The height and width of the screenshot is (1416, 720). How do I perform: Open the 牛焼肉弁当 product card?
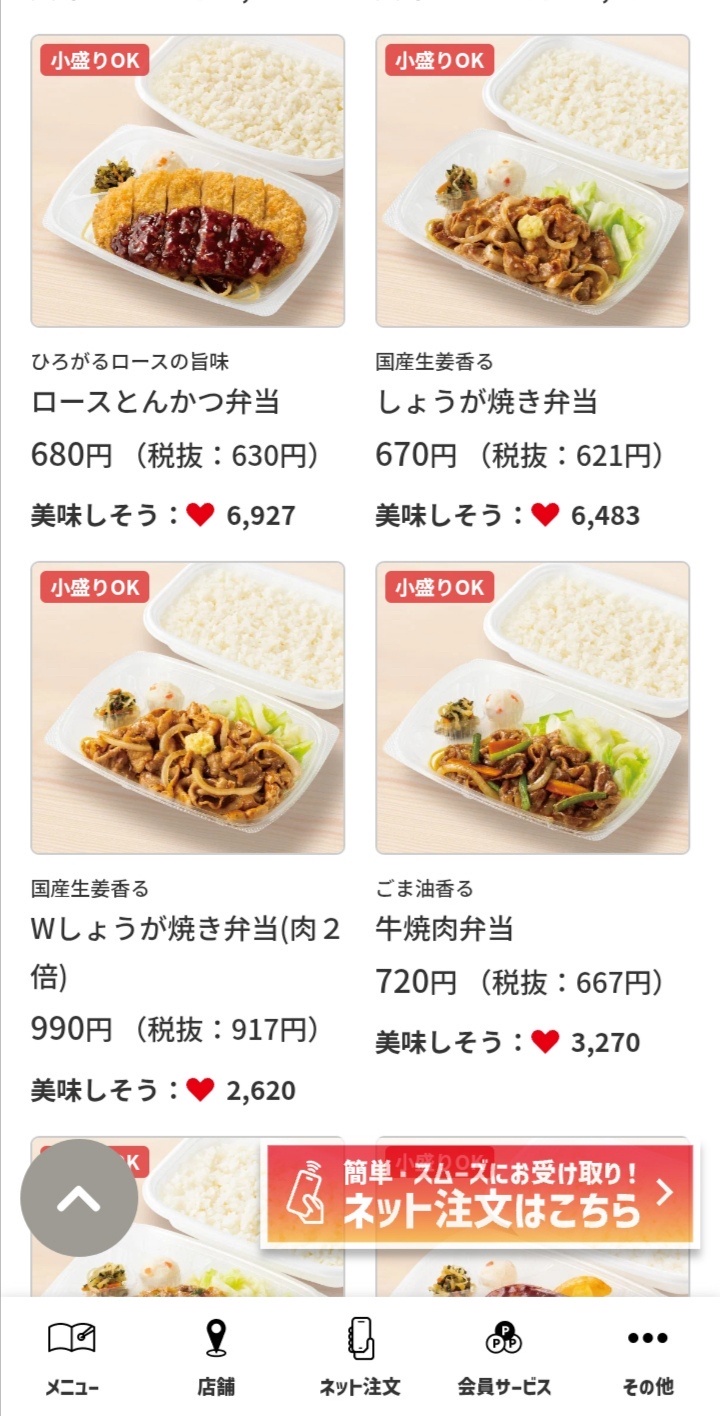pyautogui.click(x=532, y=708)
